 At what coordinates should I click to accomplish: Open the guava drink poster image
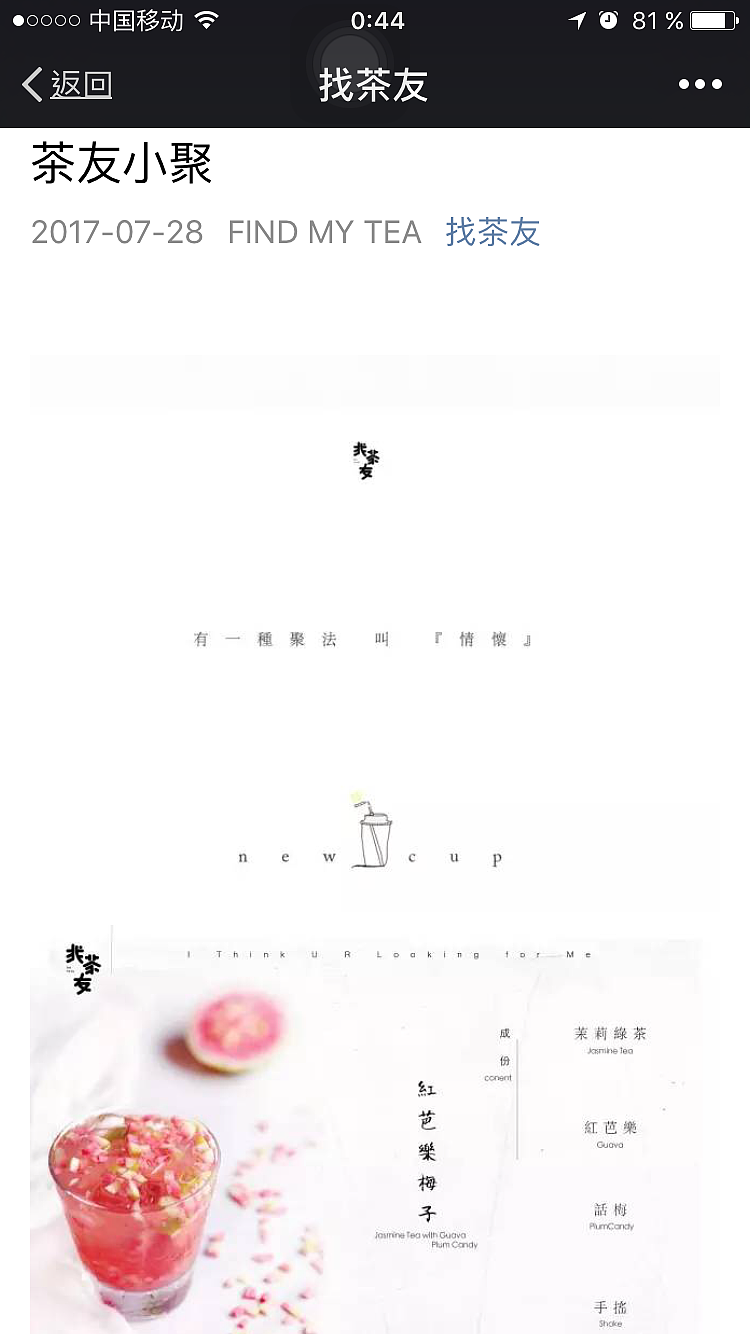click(365, 1135)
